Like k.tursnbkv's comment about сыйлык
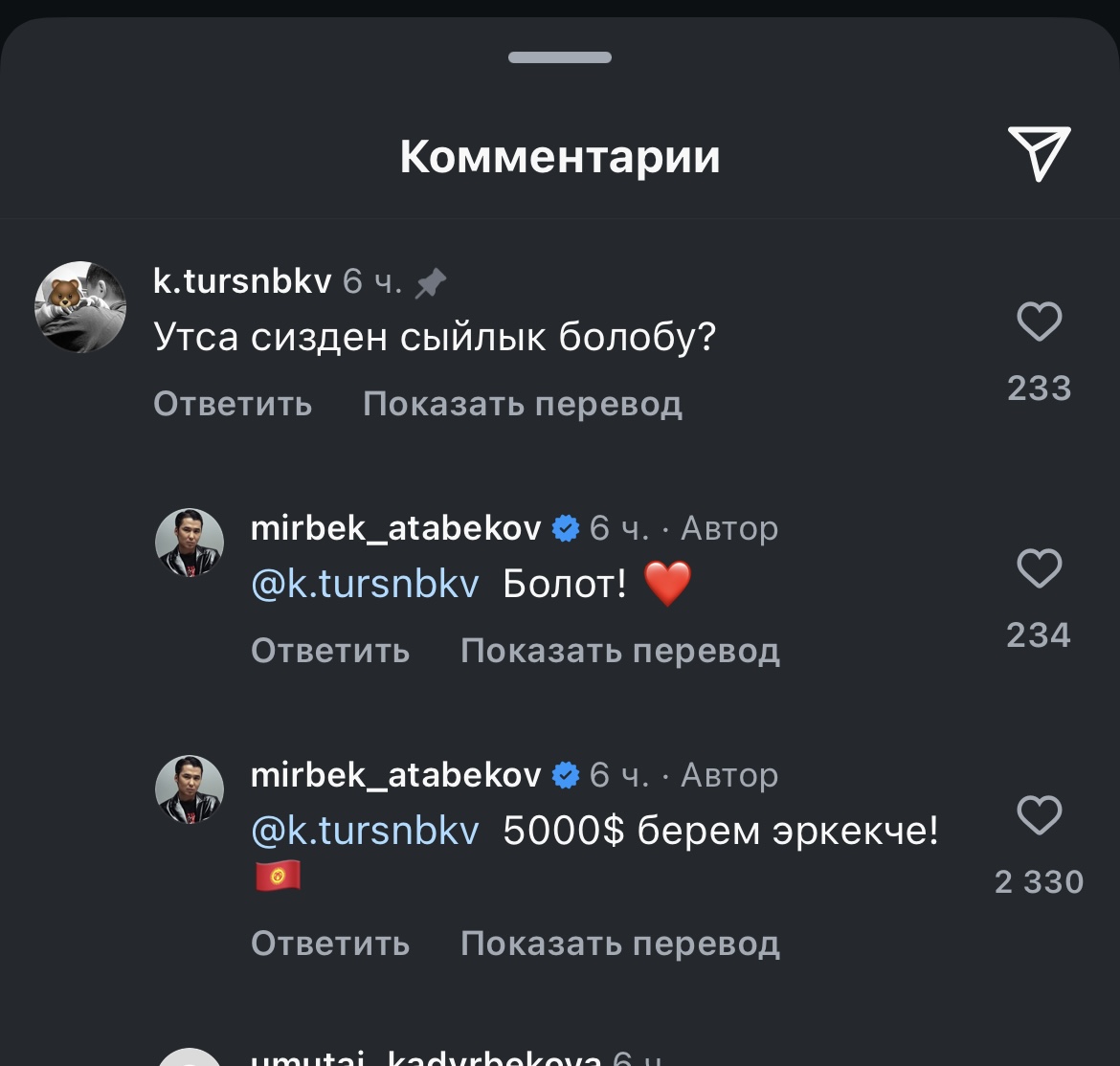This screenshot has height=1066, width=1120. [1039, 322]
